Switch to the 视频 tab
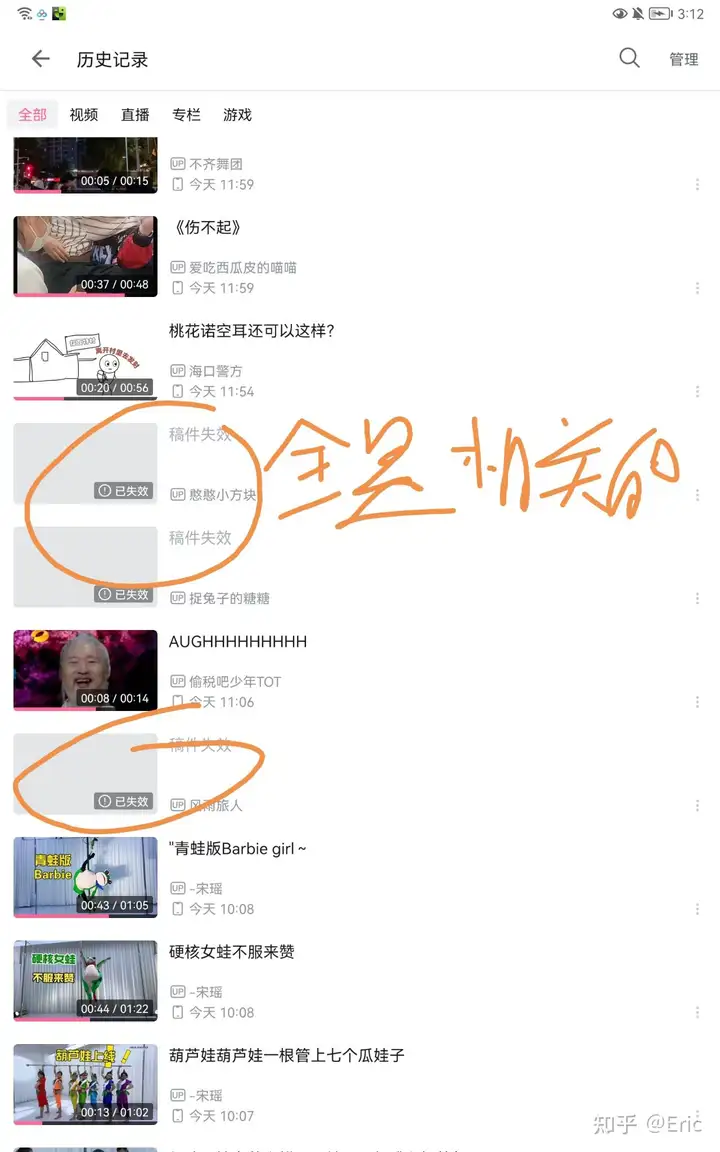 click(84, 115)
